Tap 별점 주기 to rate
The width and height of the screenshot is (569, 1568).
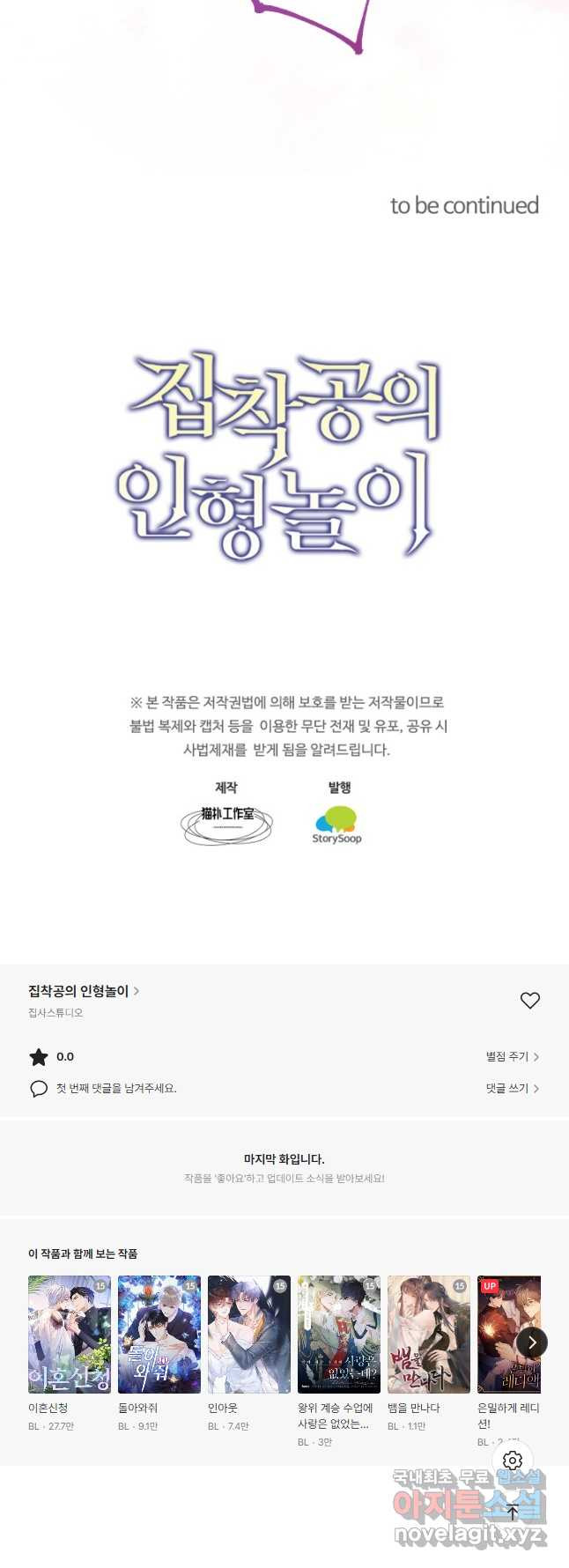(x=512, y=1056)
